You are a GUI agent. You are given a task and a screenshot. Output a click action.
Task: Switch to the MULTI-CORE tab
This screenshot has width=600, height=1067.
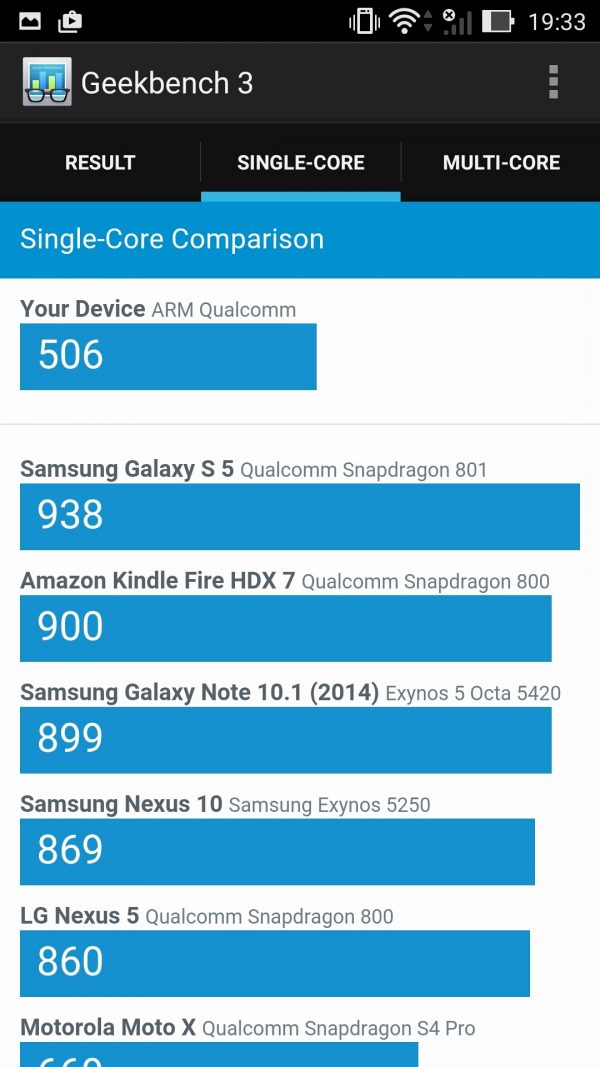(x=501, y=163)
